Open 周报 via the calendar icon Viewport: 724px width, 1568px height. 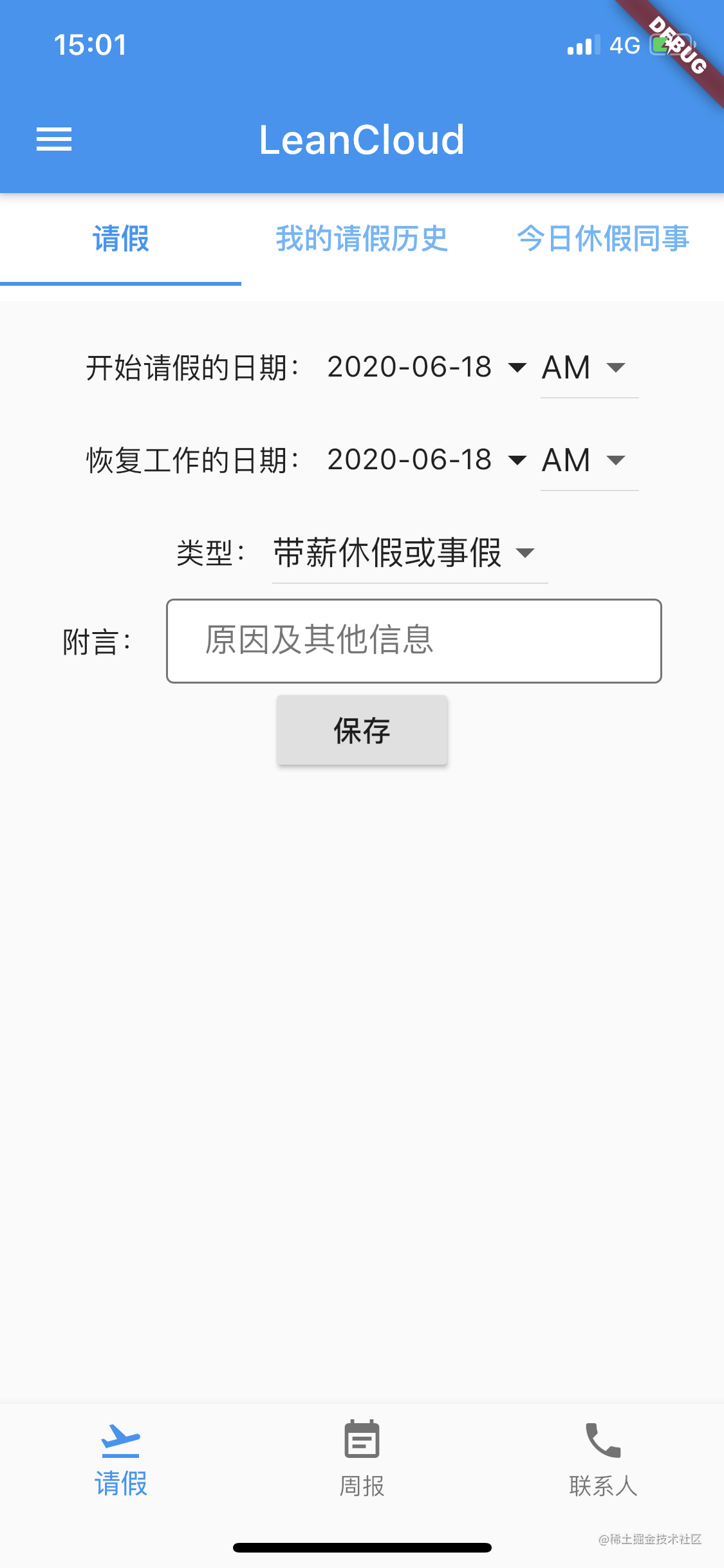[x=362, y=1438]
